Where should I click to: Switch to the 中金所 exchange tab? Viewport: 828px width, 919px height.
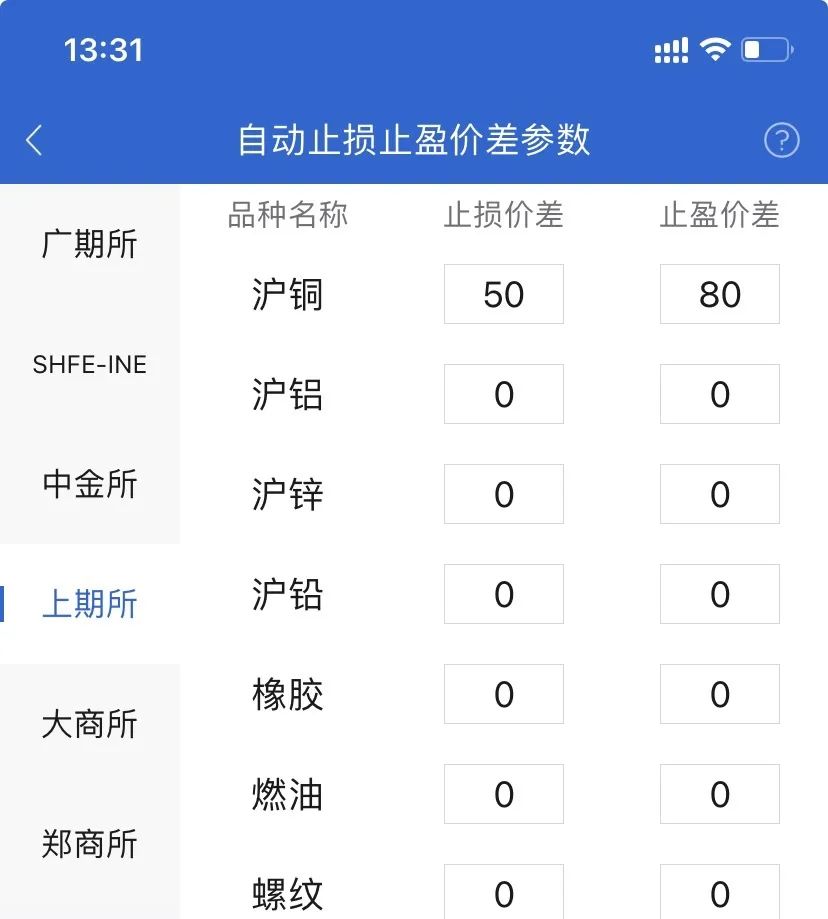tap(90, 484)
